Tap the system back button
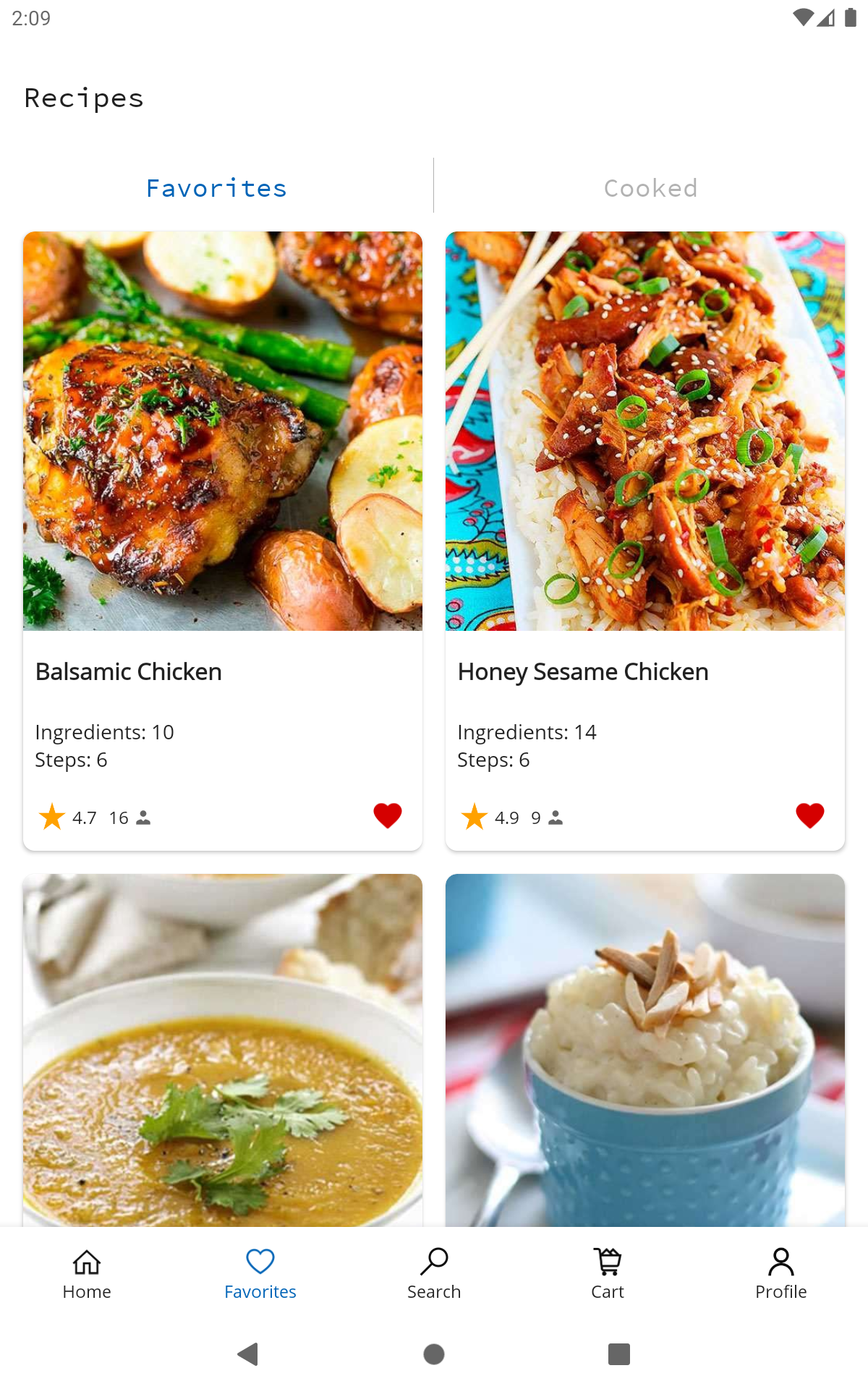 pos(248,1354)
